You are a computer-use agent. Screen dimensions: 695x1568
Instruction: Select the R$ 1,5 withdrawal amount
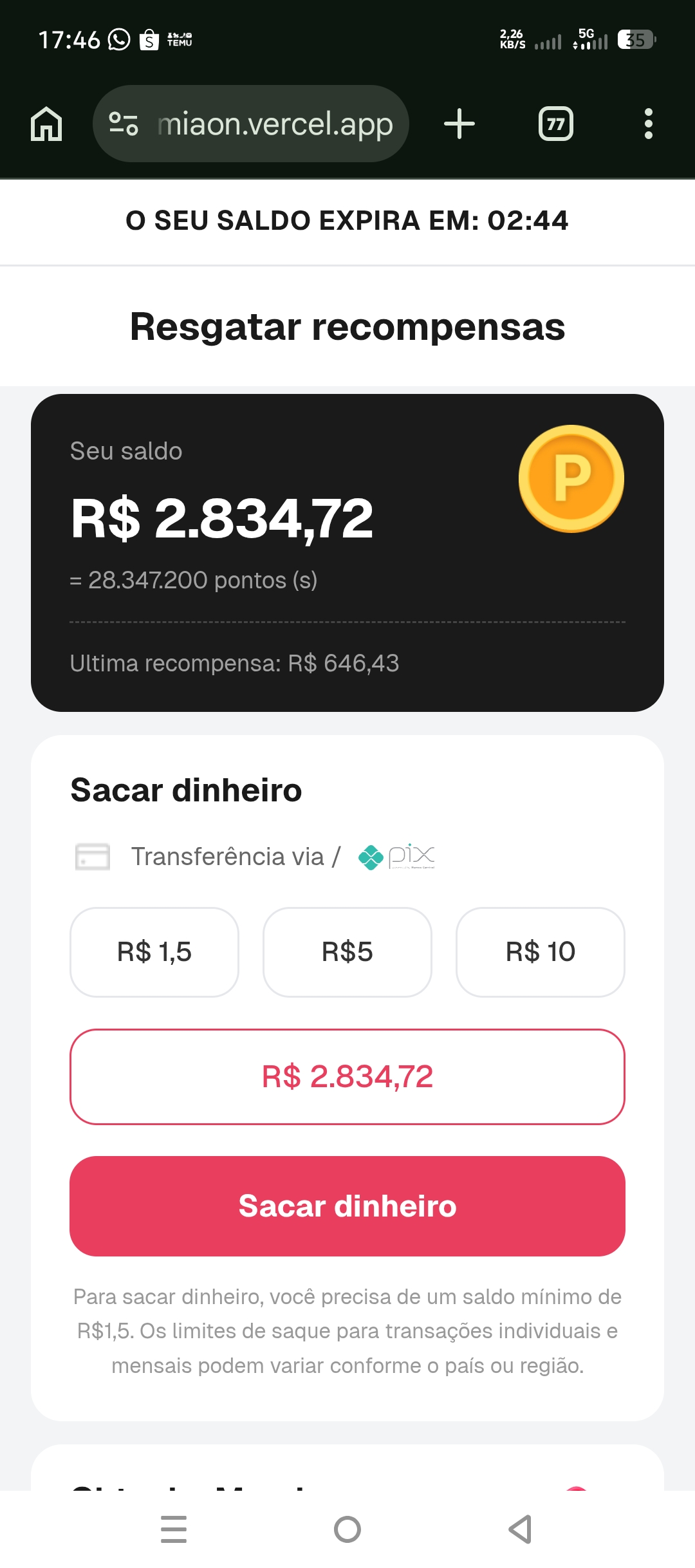154,952
